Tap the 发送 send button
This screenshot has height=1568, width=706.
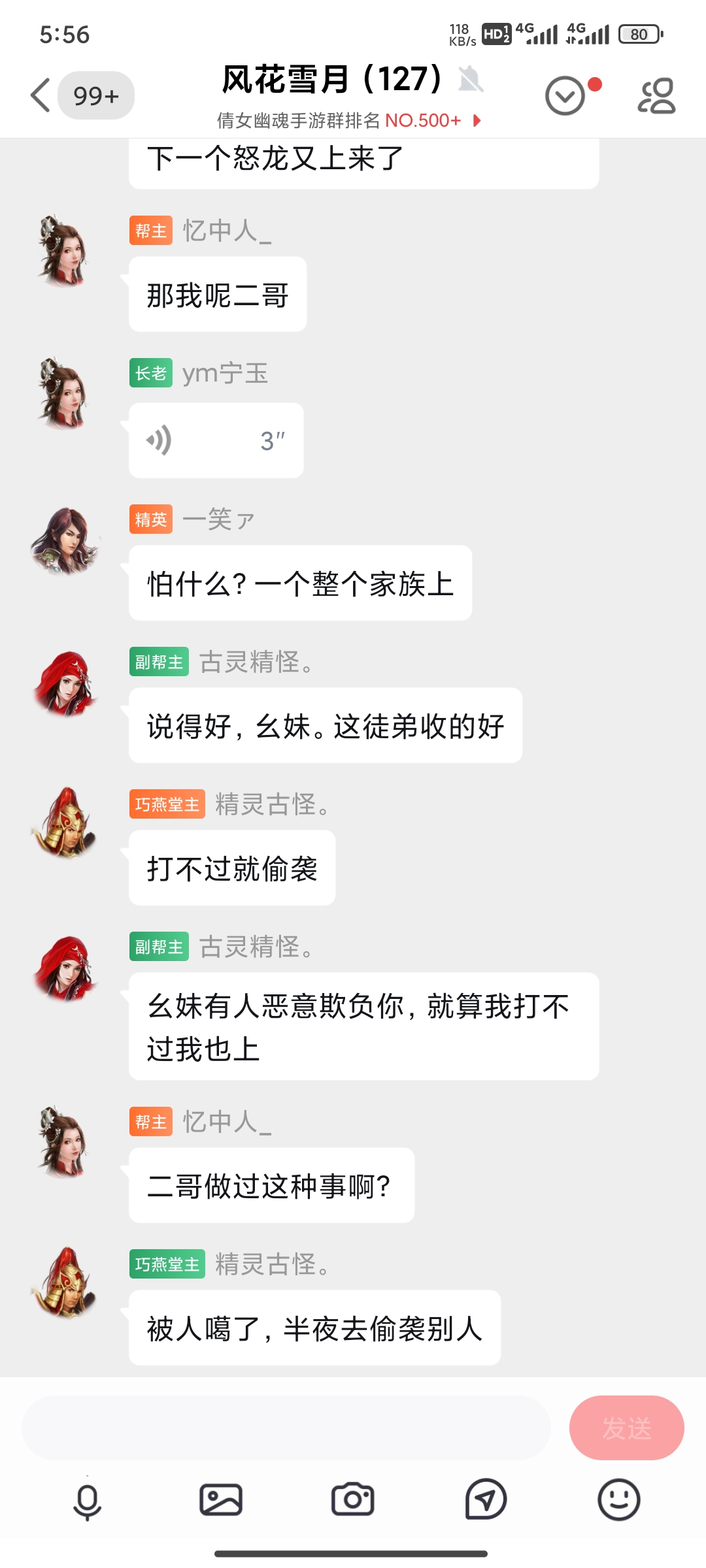point(626,1428)
